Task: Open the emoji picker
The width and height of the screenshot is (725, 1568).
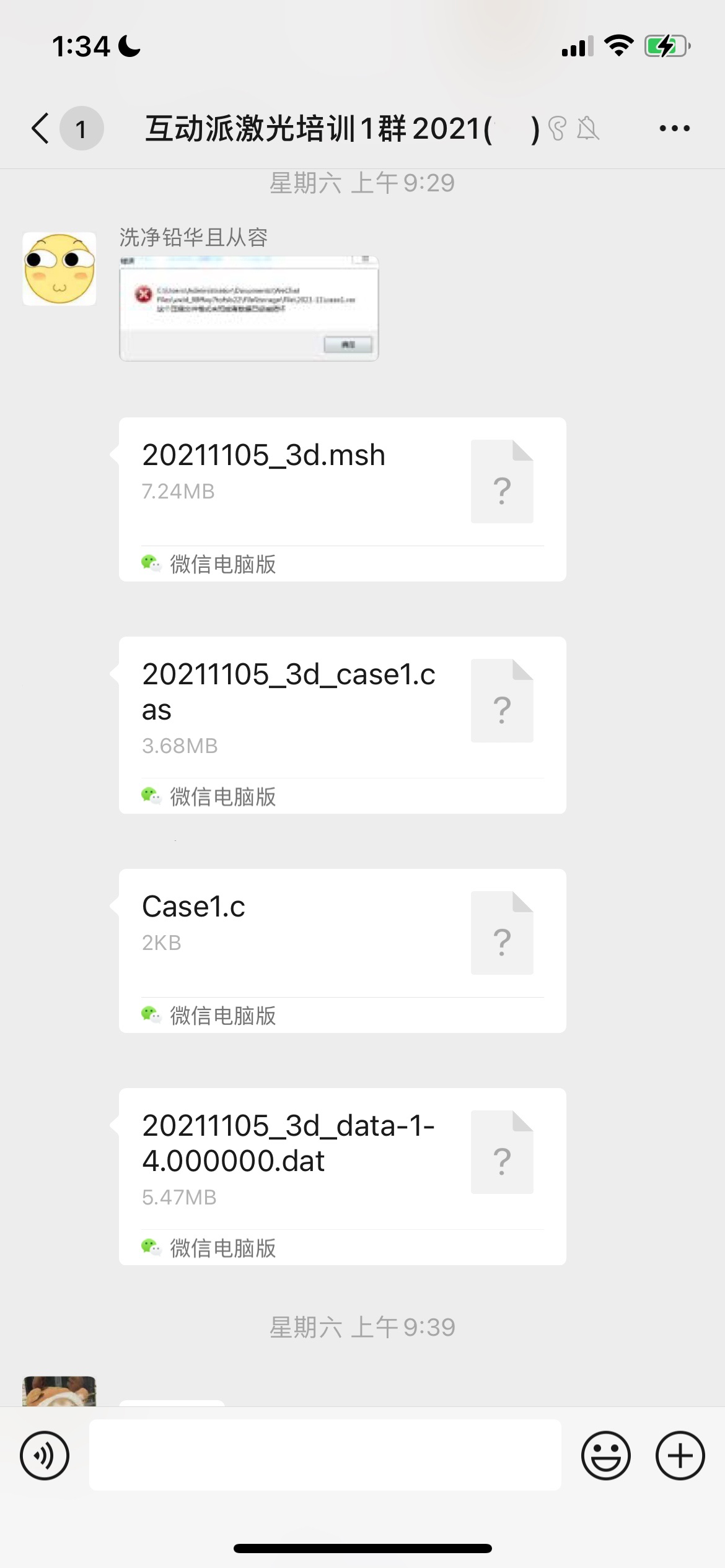Action: (x=605, y=1456)
